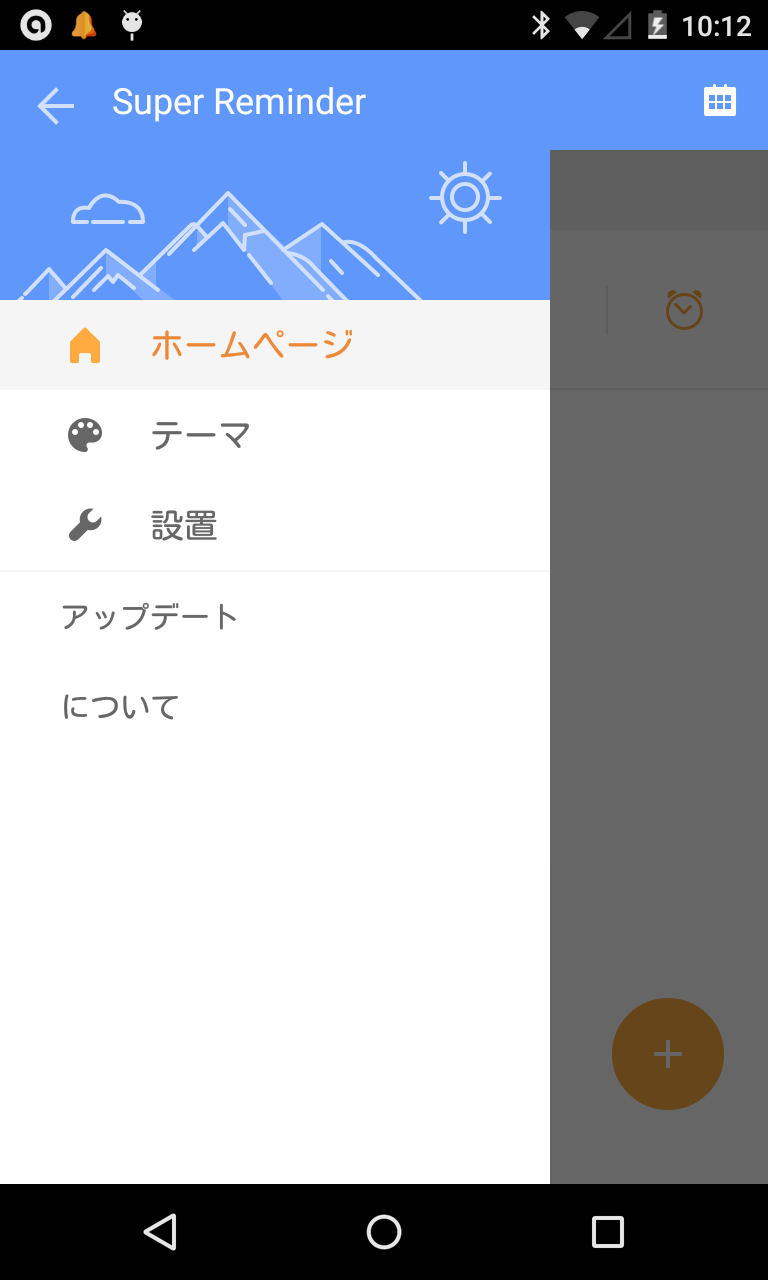This screenshot has height=1280, width=768.
Task: Open 設置 settings entry
Action: (275, 525)
